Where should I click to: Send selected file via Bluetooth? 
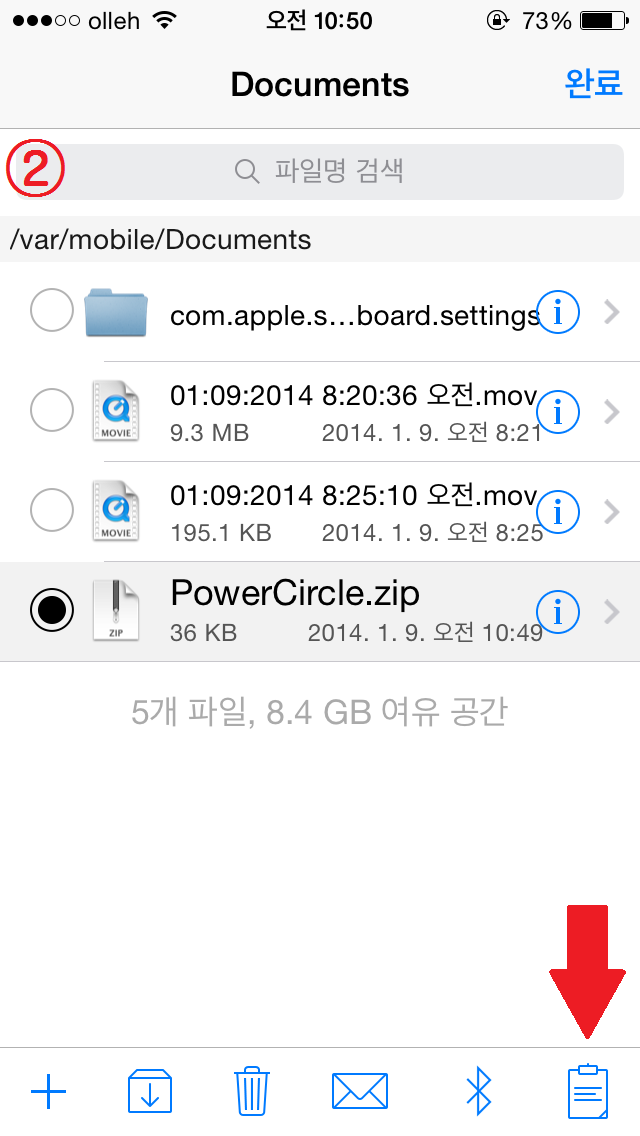coord(478,1092)
